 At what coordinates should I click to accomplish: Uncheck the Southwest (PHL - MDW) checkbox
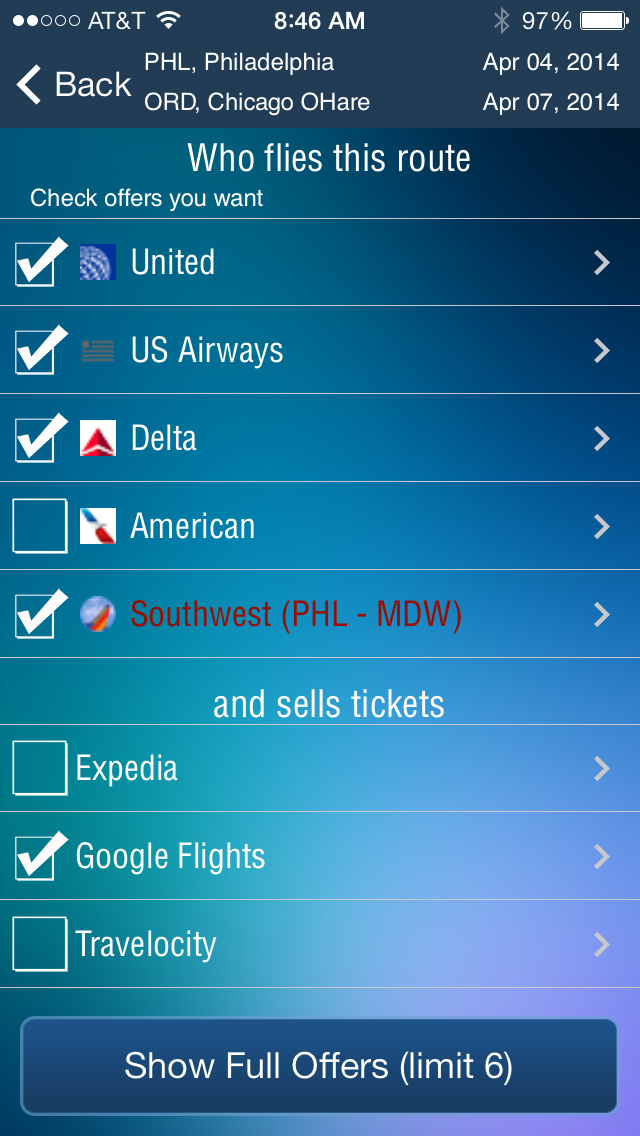pyautogui.click(x=40, y=614)
